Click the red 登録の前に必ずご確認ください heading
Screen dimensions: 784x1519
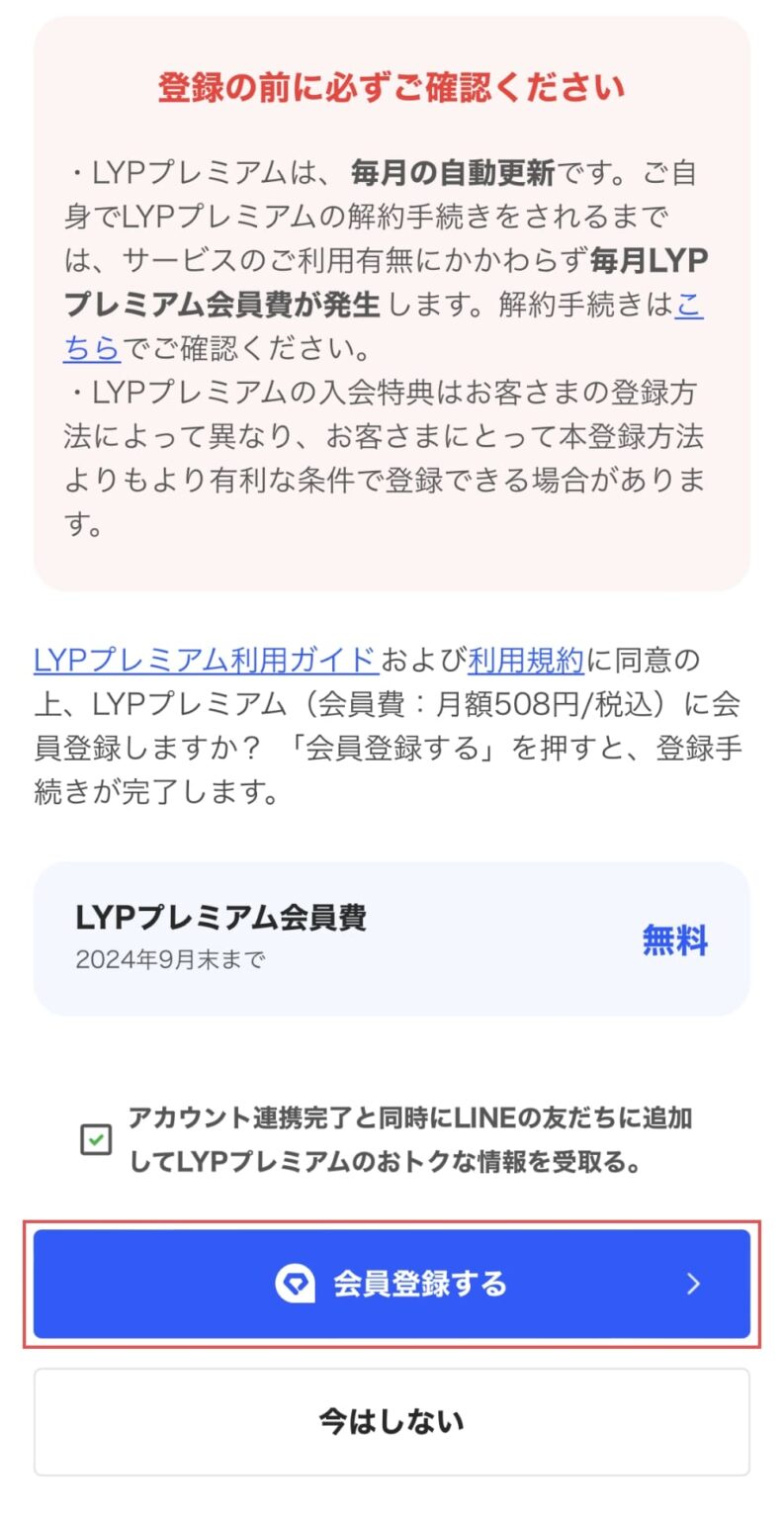point(392,85)
